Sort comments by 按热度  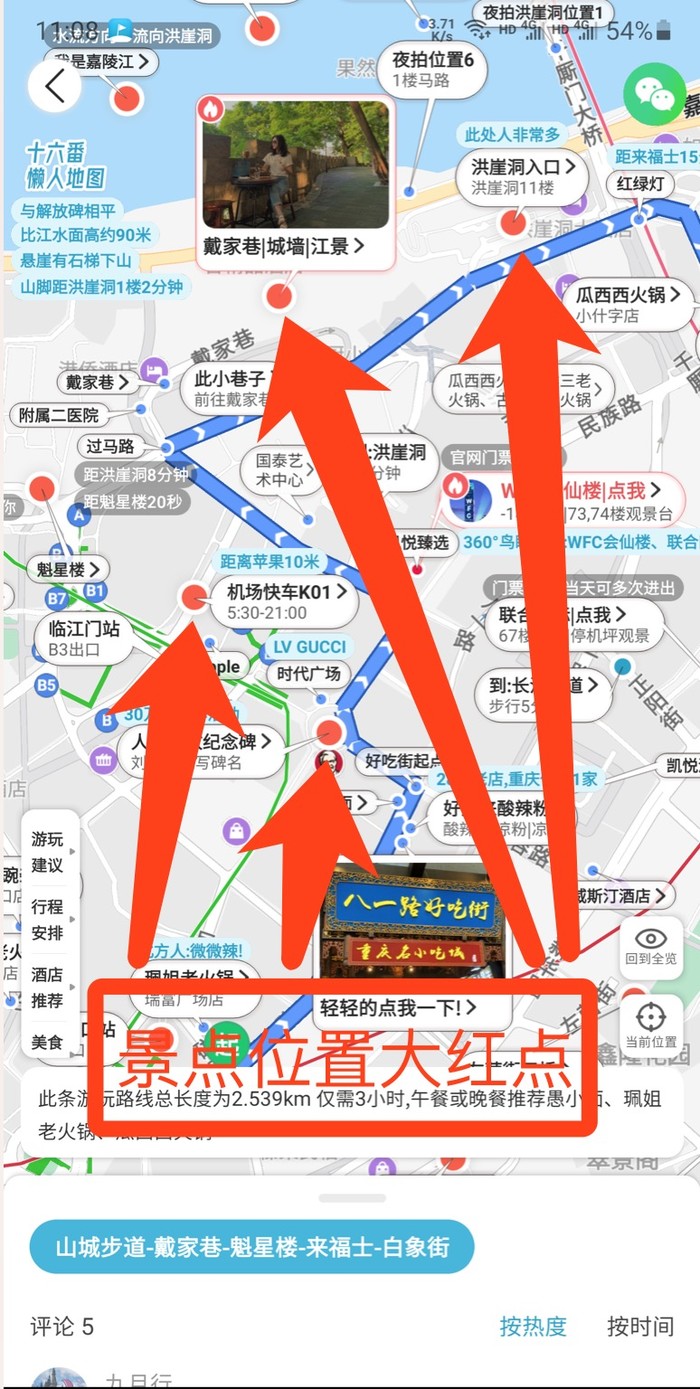point(533,1326)
